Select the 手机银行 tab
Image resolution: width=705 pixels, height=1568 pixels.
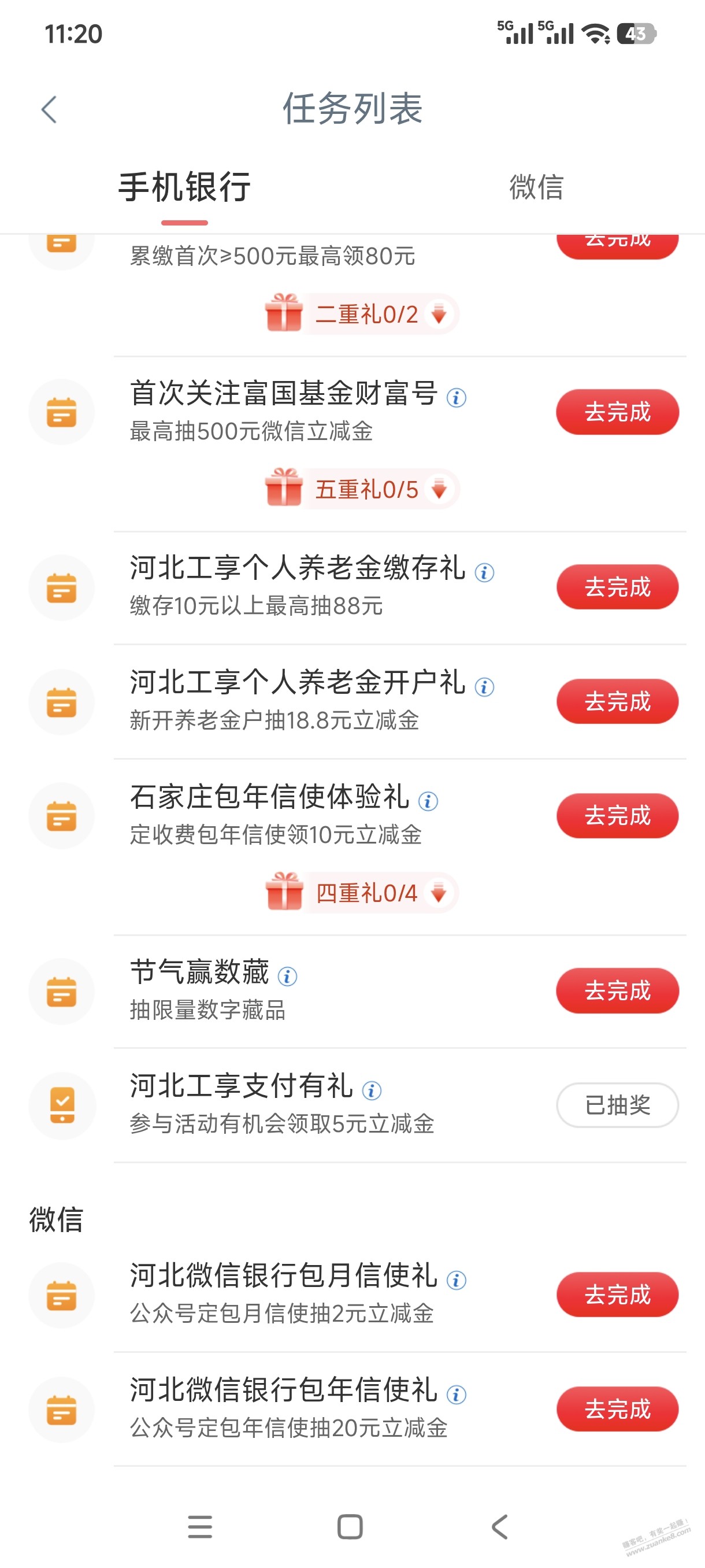pyautogui.click(x=184, y=187)
